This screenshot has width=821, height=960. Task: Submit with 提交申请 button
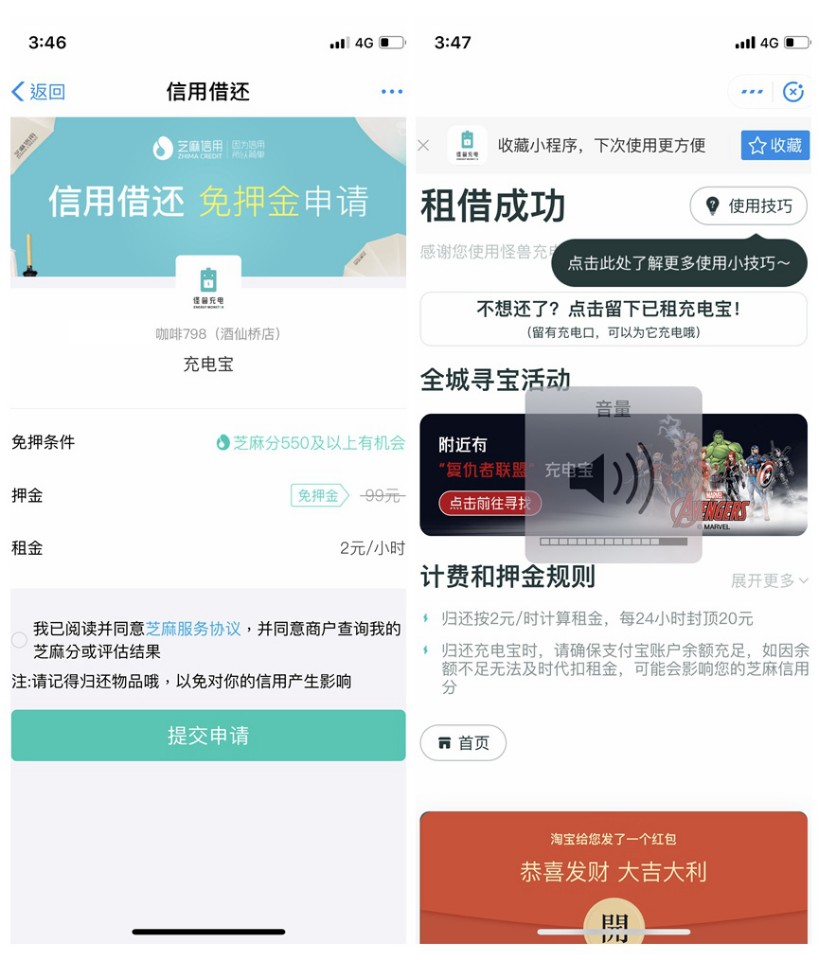pyautogui.click(x=208, y=736)
